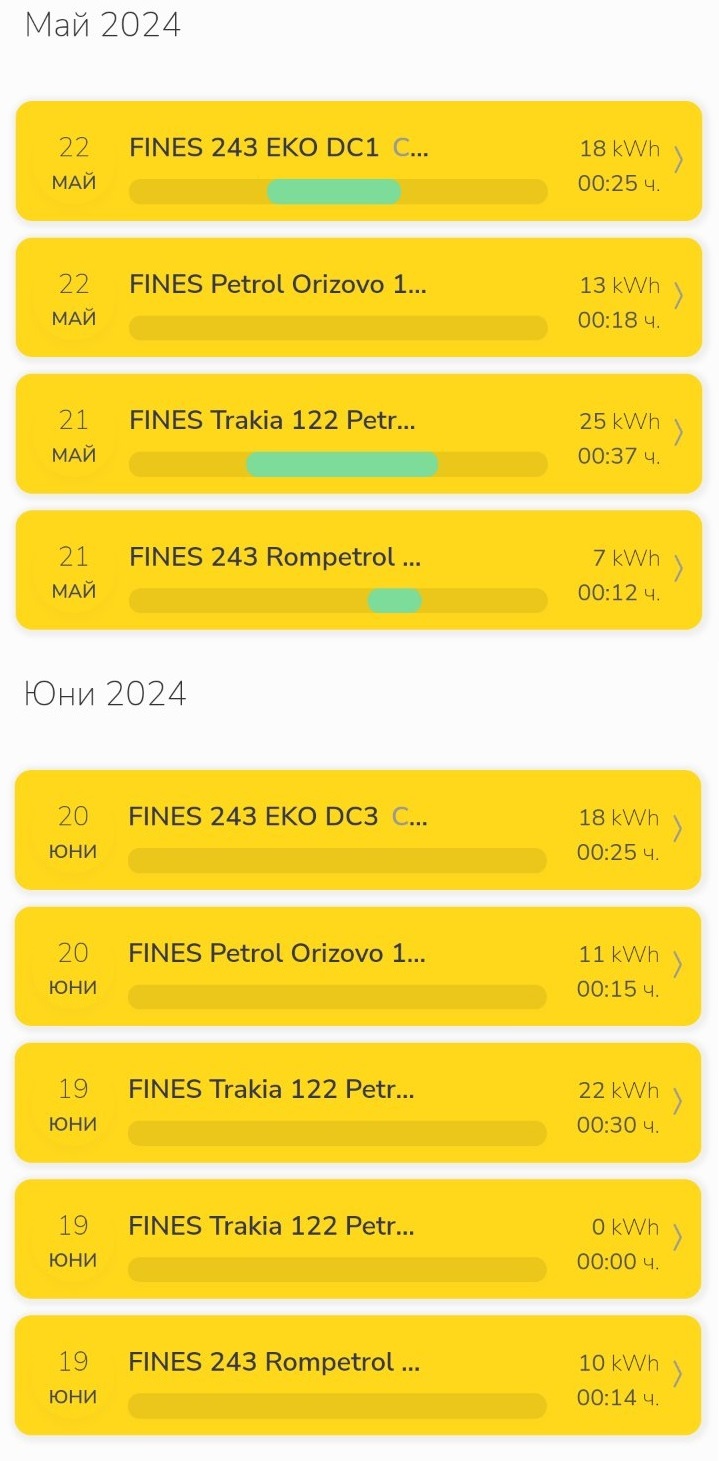Open the 19 June Rompetrol 10 kWh session

[x=358, y=1375]
